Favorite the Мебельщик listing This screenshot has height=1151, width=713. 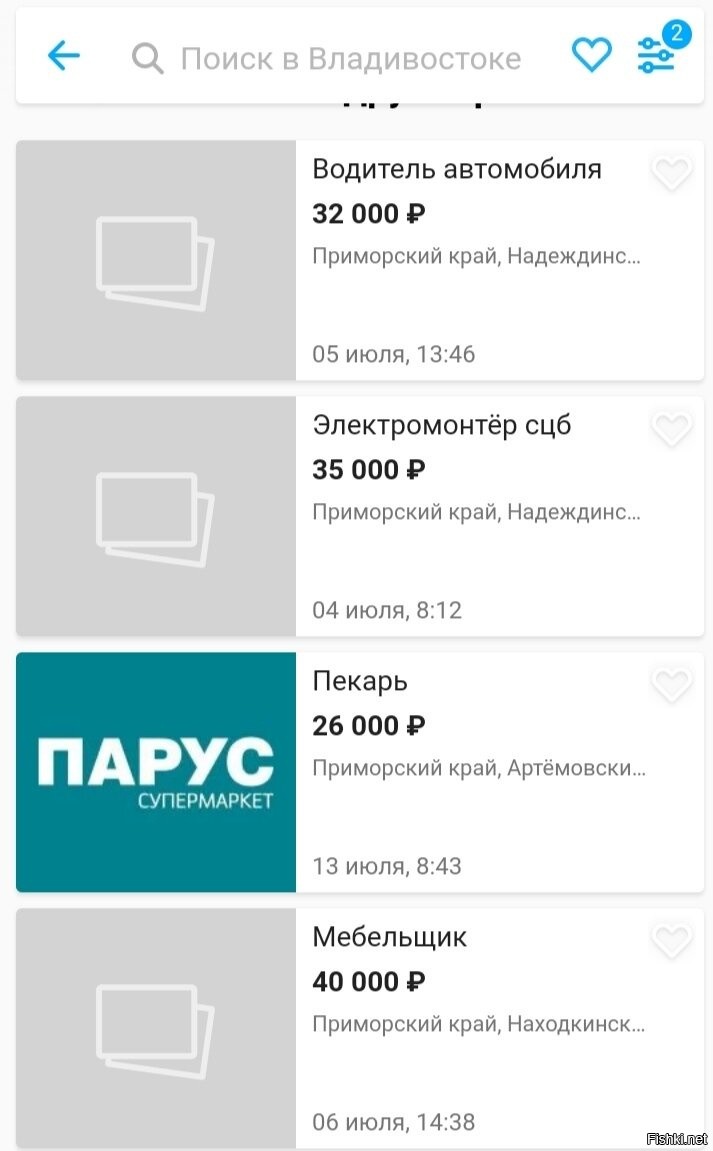pos(672,941)
